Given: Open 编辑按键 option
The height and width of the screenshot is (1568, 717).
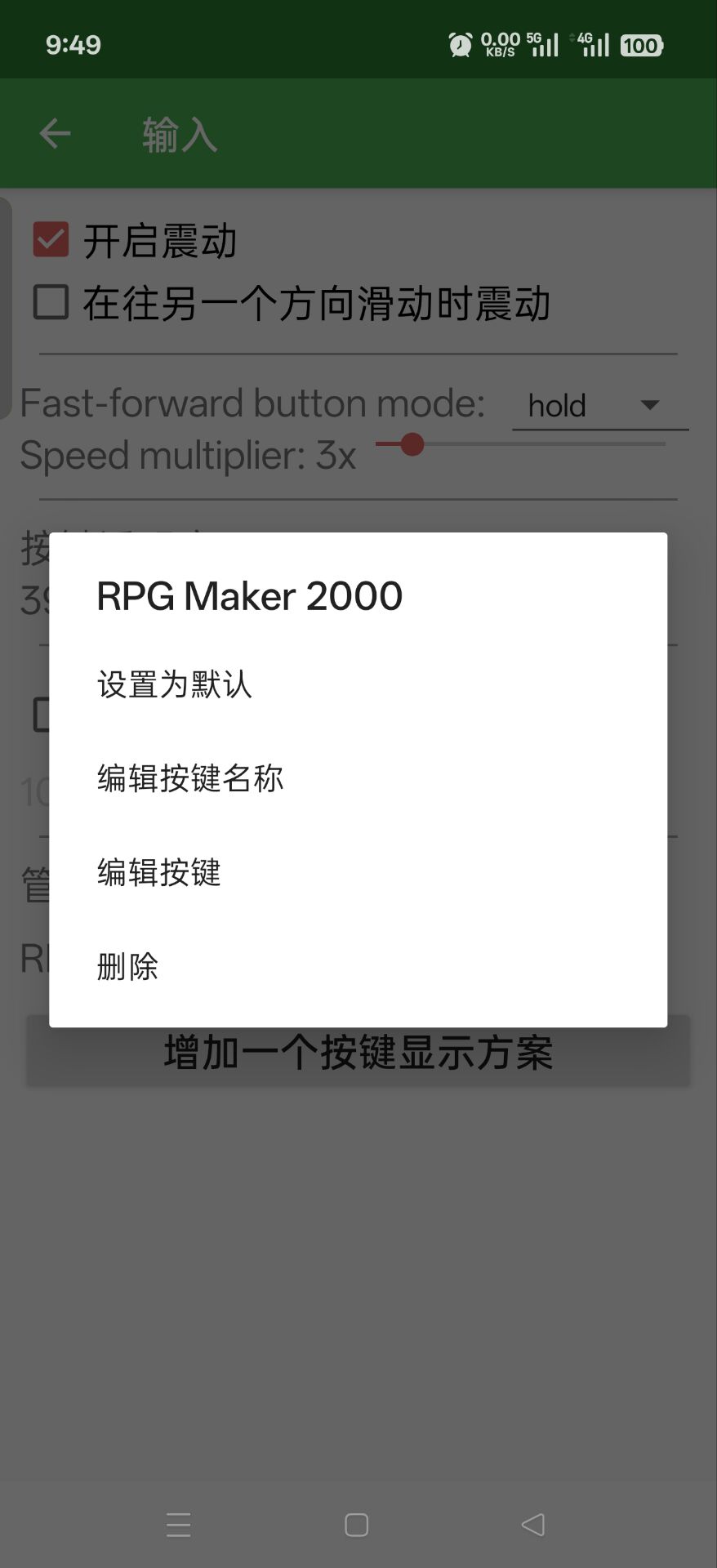Looking at the screenshot, I should coord(159,872).
